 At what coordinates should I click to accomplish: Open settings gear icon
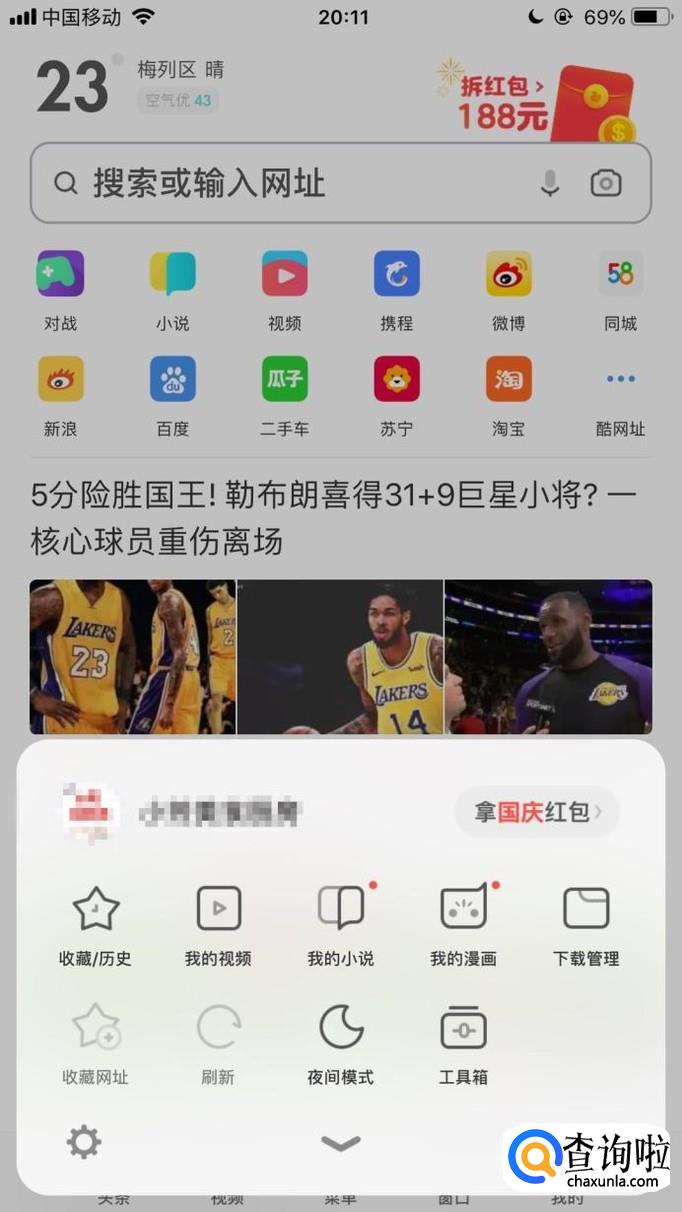click(83, 1141)
